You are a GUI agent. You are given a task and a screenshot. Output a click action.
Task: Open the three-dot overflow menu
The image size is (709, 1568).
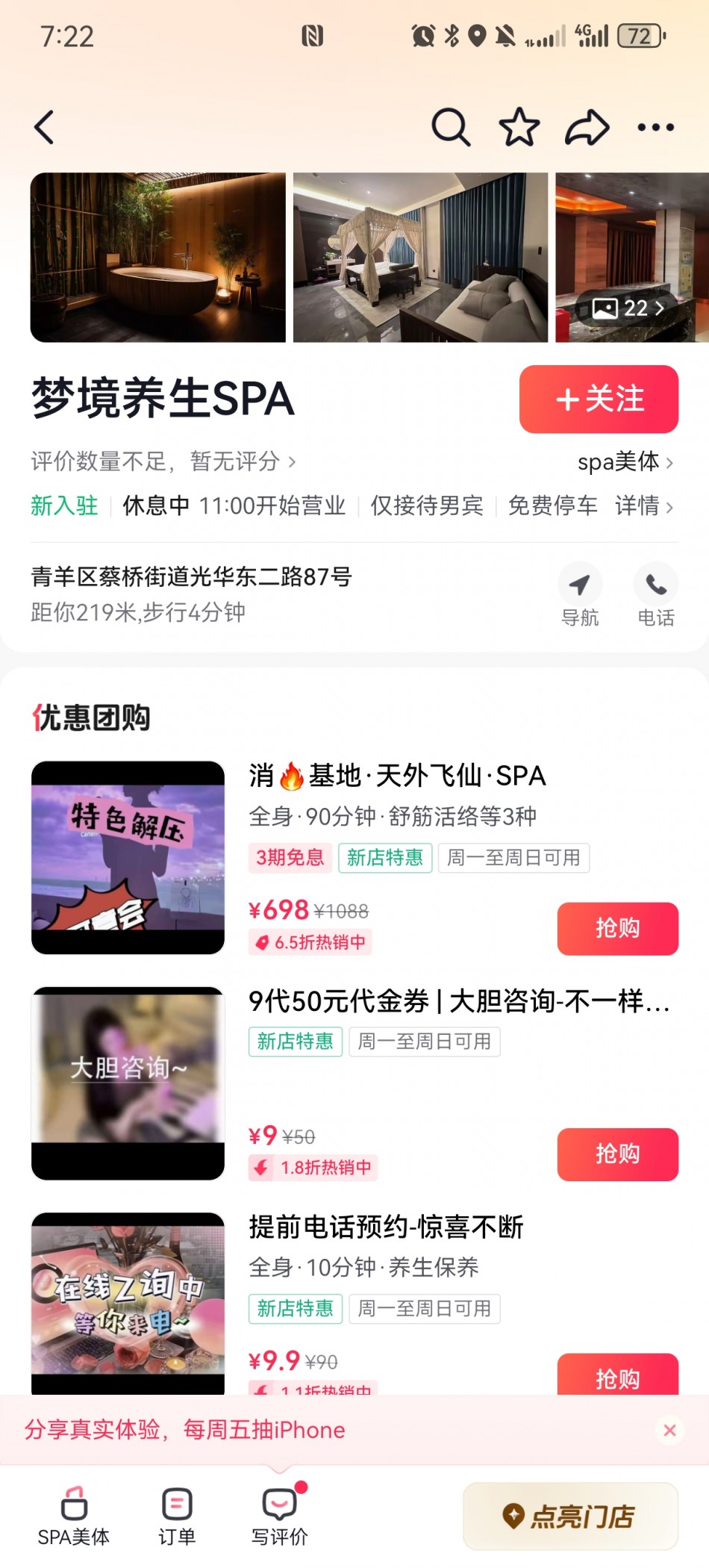pyautogui.click(x=655, y=127)
